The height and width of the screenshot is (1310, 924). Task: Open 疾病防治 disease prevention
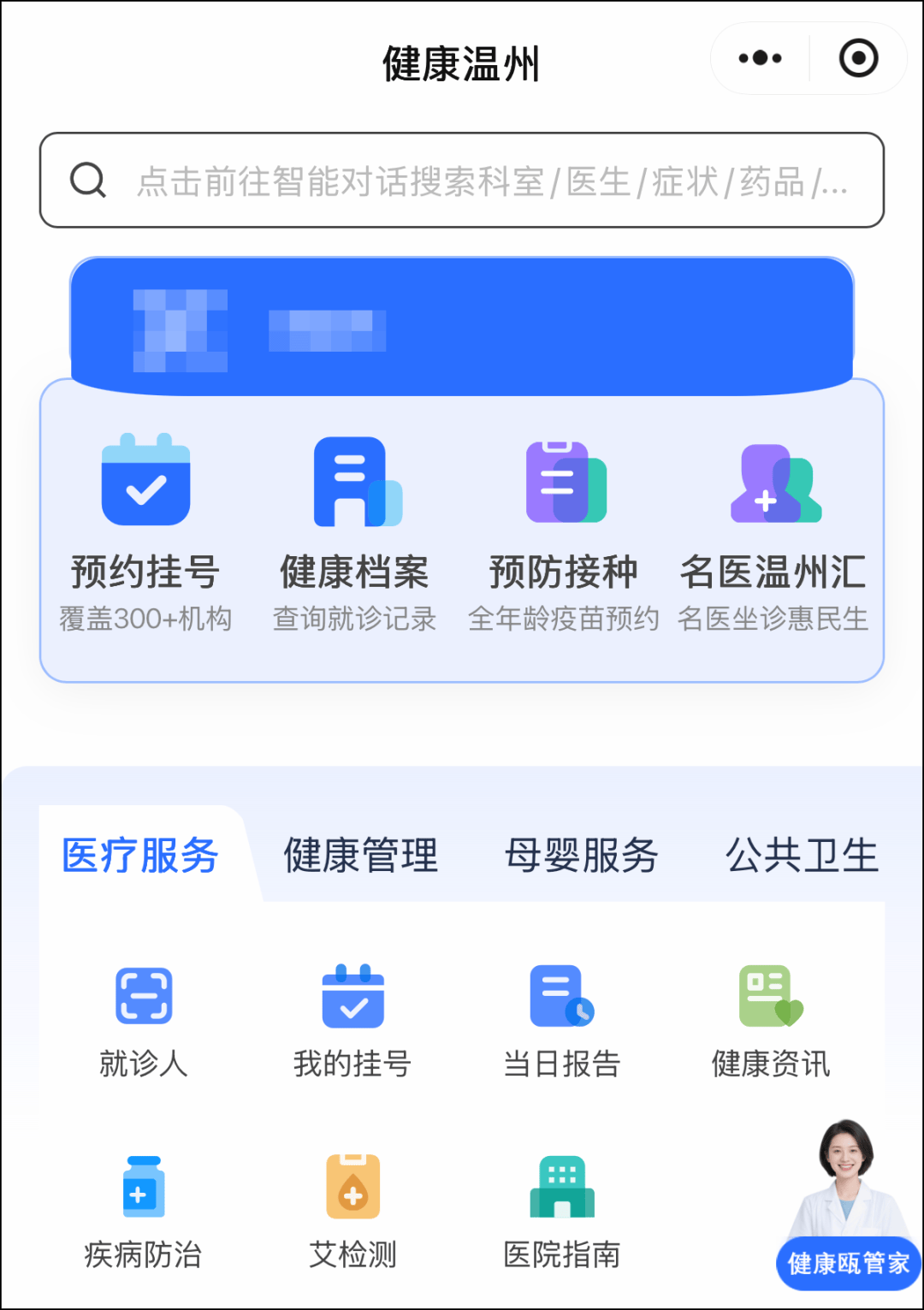(x=144, y=1209)
